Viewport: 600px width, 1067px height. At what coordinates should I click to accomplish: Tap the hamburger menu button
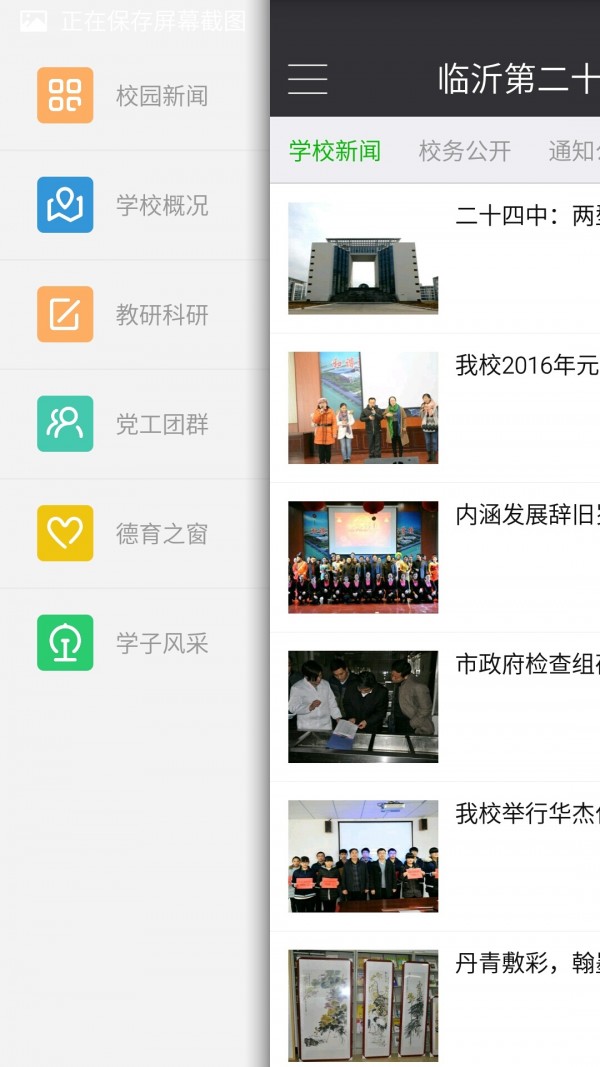click(308, 79)
